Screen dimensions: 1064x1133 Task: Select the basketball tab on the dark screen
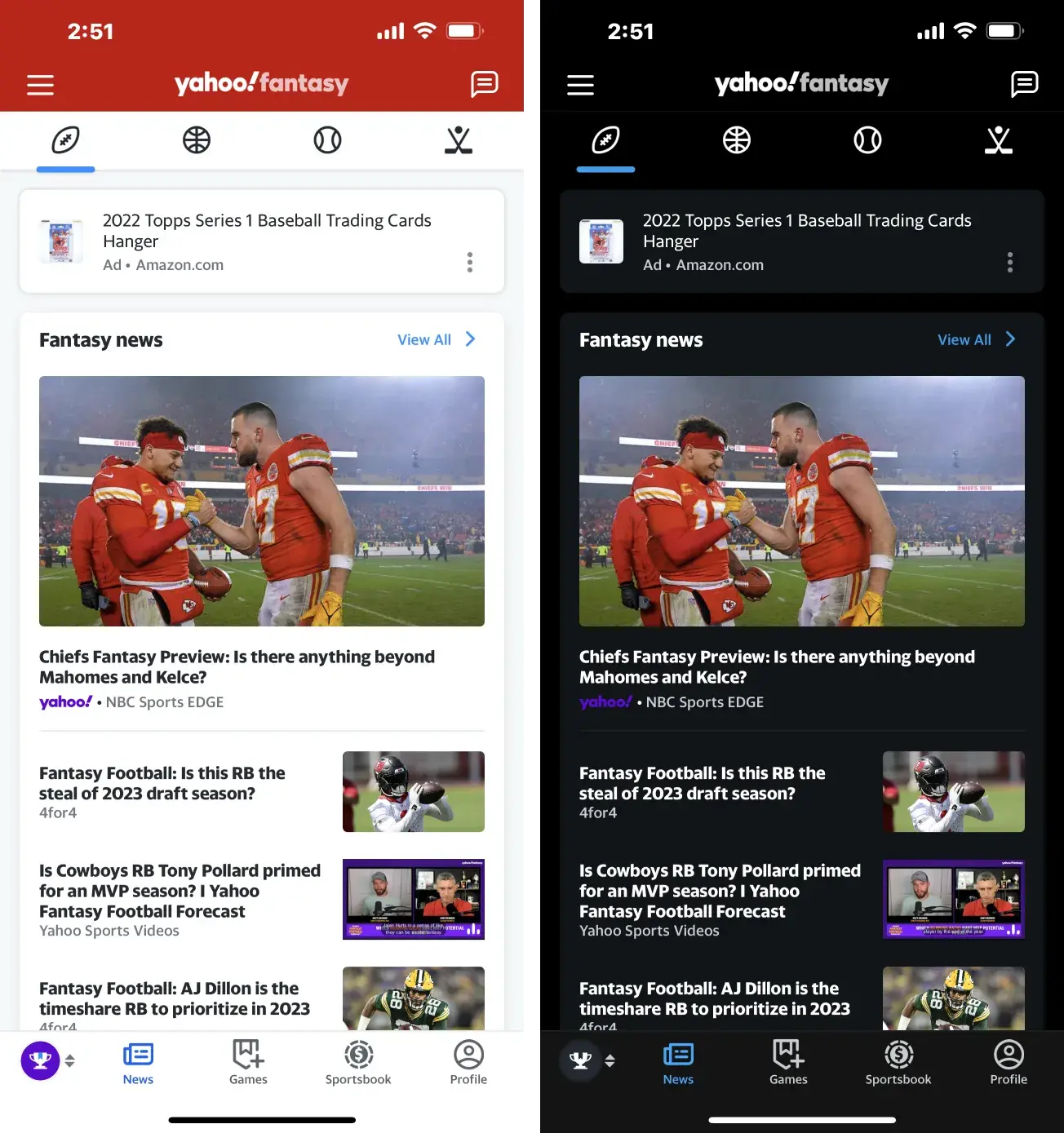click(x=737, y=140)
